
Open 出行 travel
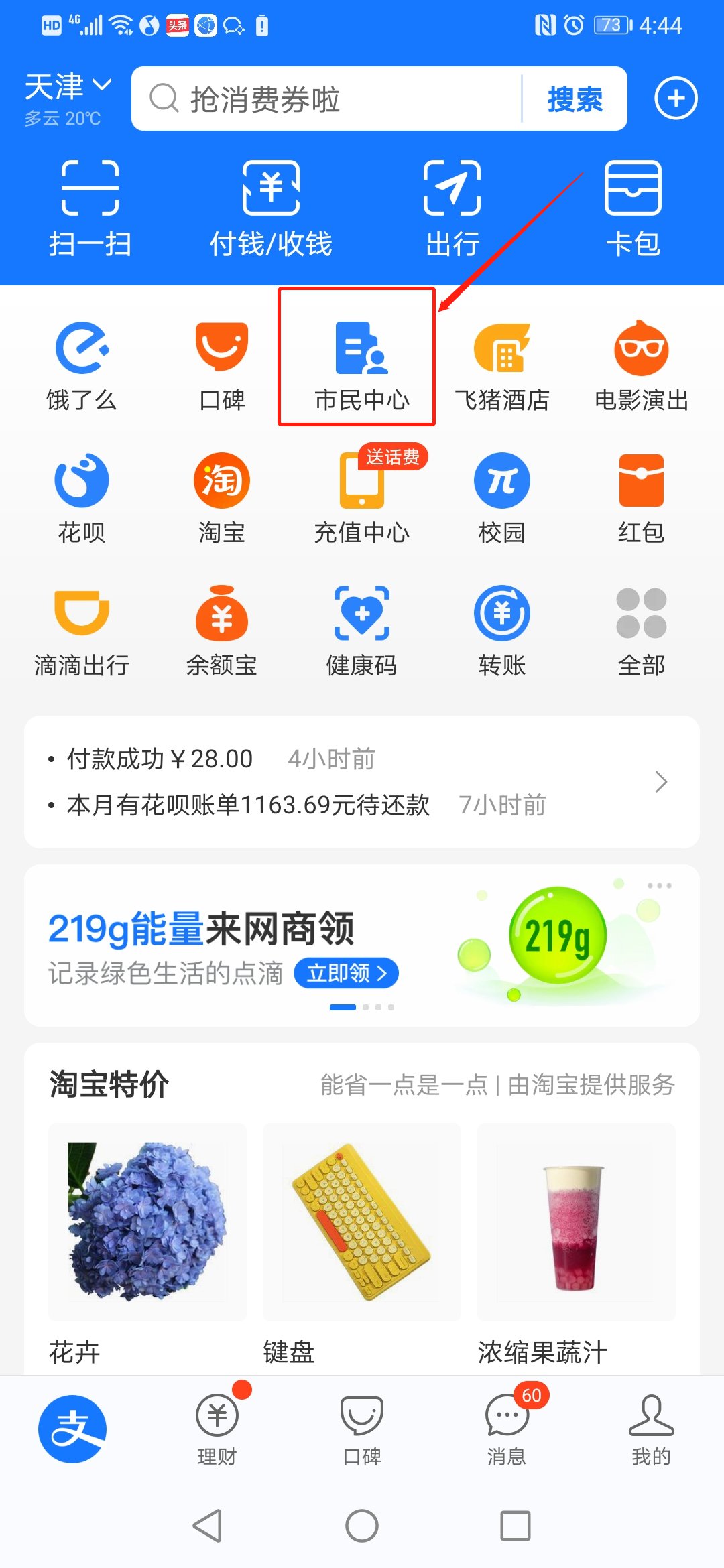[452, 208]
